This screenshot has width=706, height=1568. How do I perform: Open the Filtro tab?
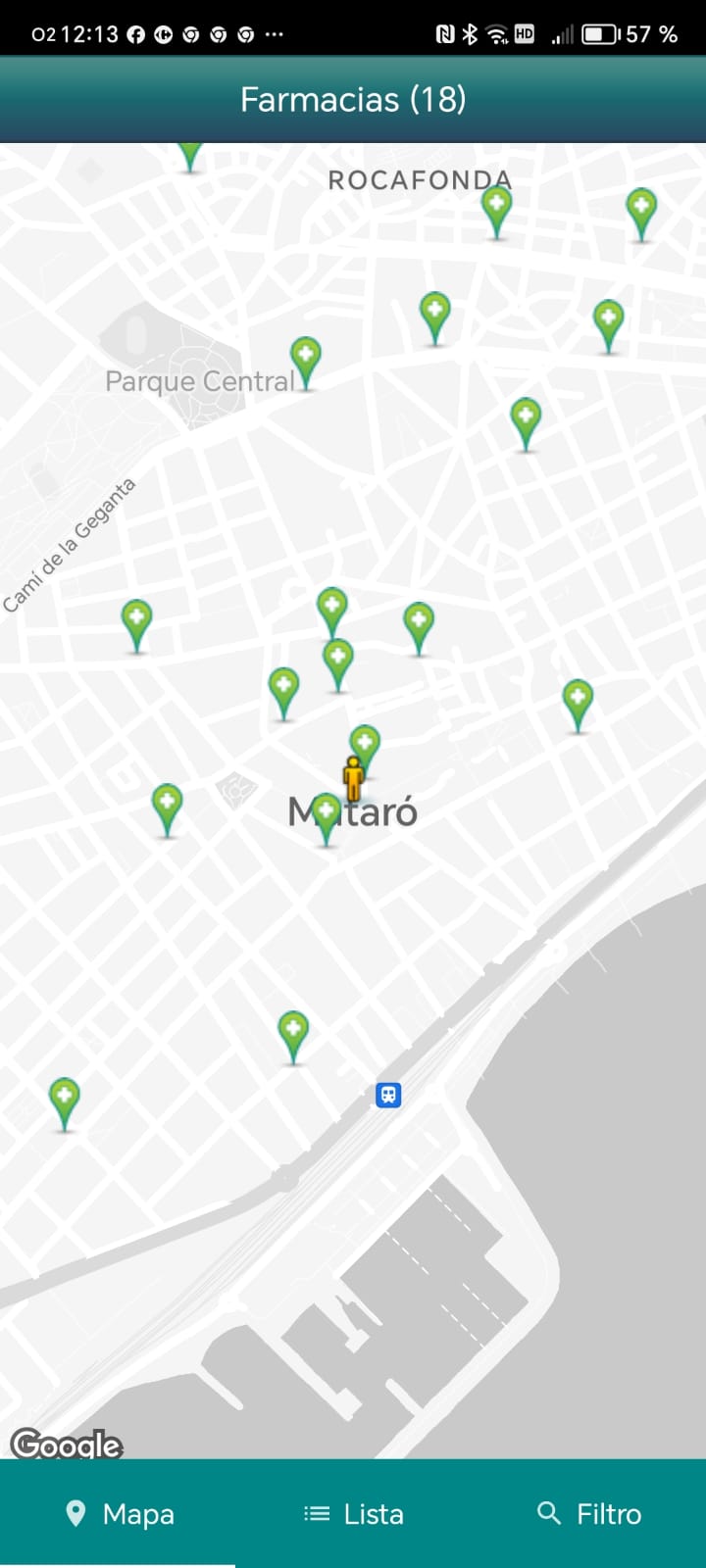588,1514
